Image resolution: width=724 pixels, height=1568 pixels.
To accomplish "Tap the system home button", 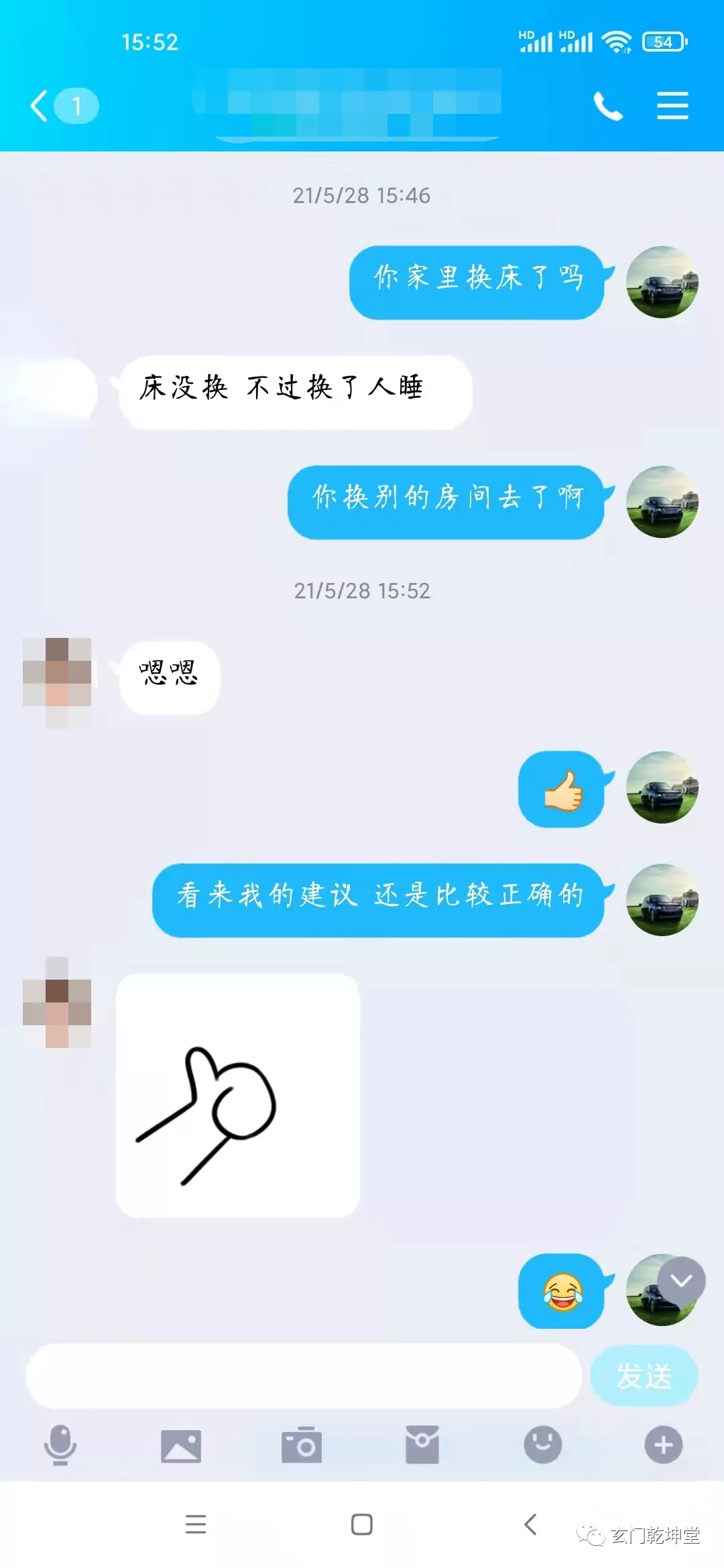I will pos(362,1524).
